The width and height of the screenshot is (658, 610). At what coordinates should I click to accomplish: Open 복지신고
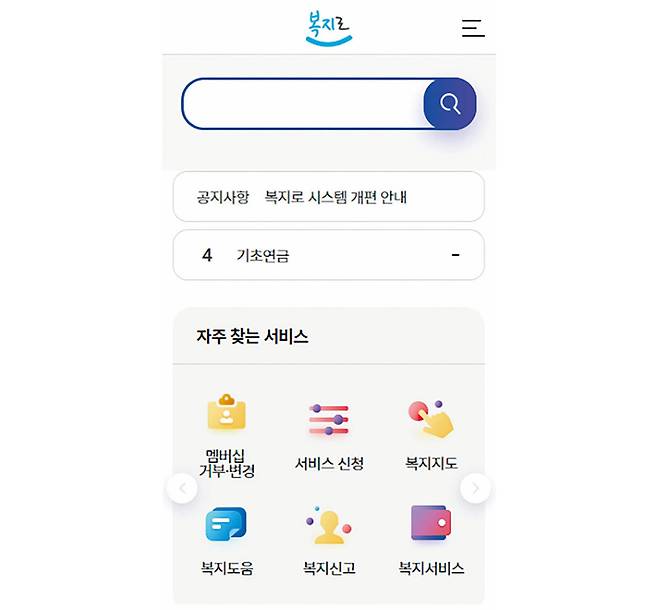[x=329, y=541]
